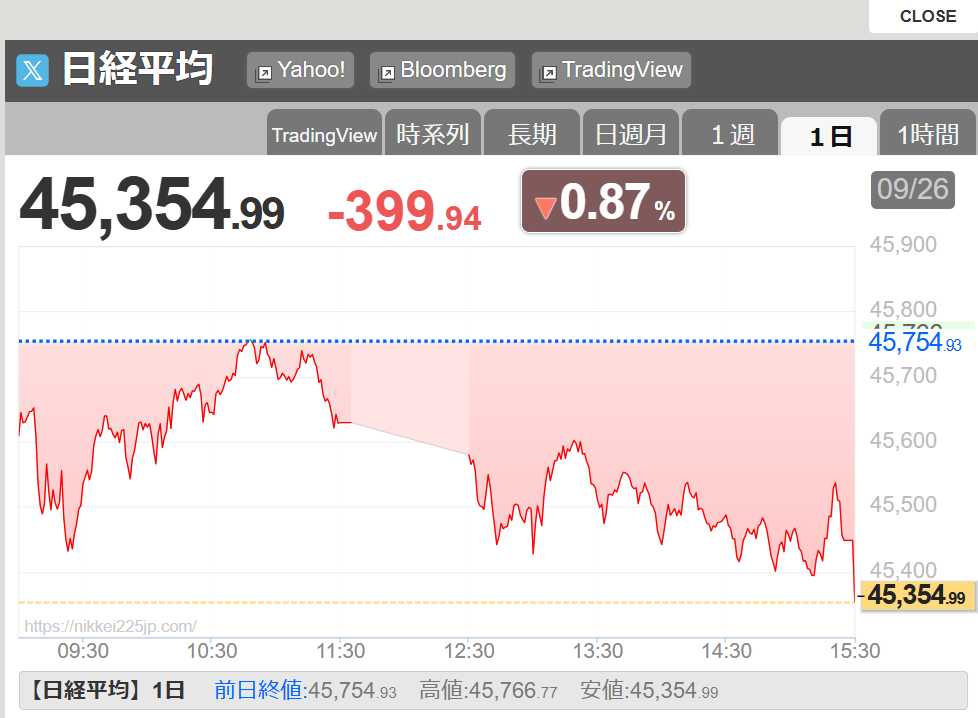View the 1時間 chart tab
The width and height of the screenshot is (978, 718).
928,135
